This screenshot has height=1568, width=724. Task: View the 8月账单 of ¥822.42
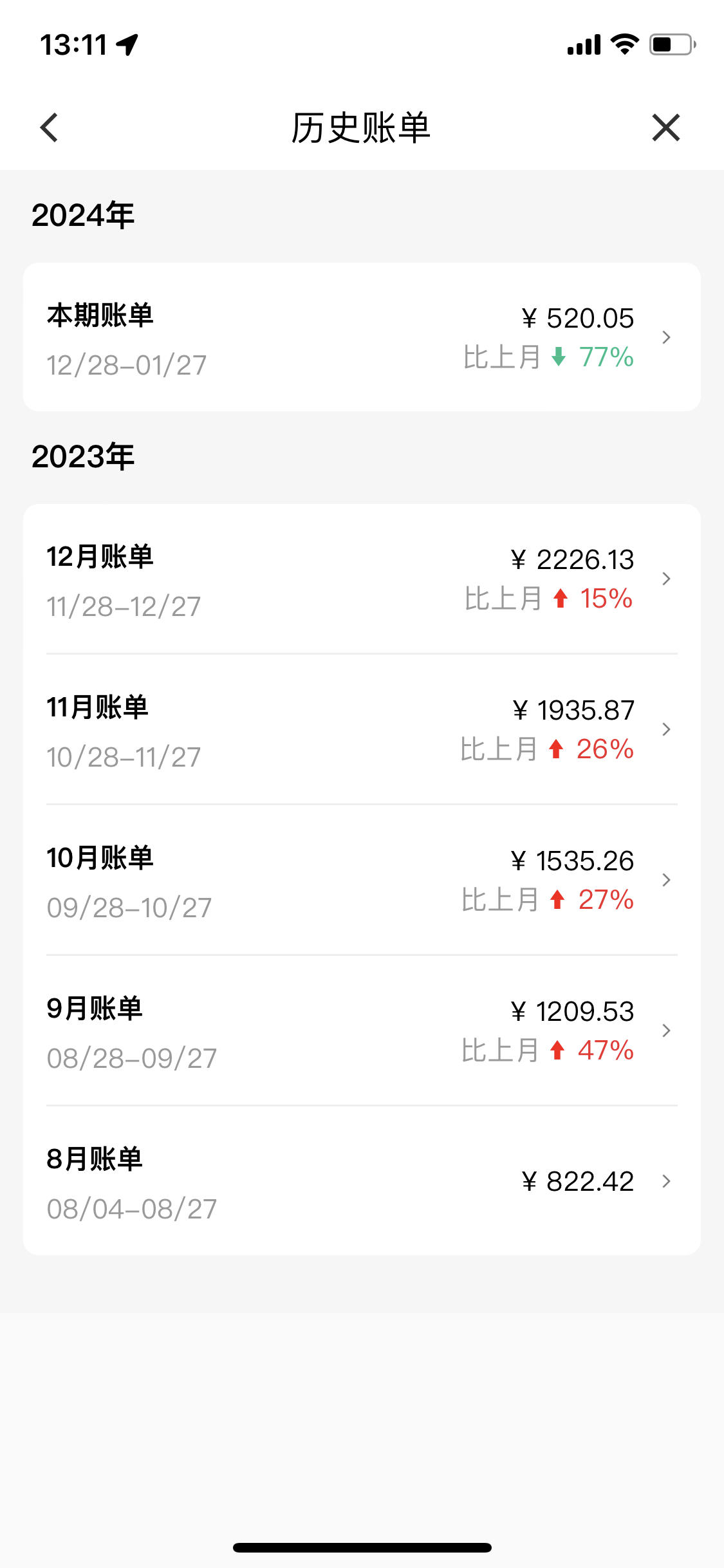point(362,1181)
